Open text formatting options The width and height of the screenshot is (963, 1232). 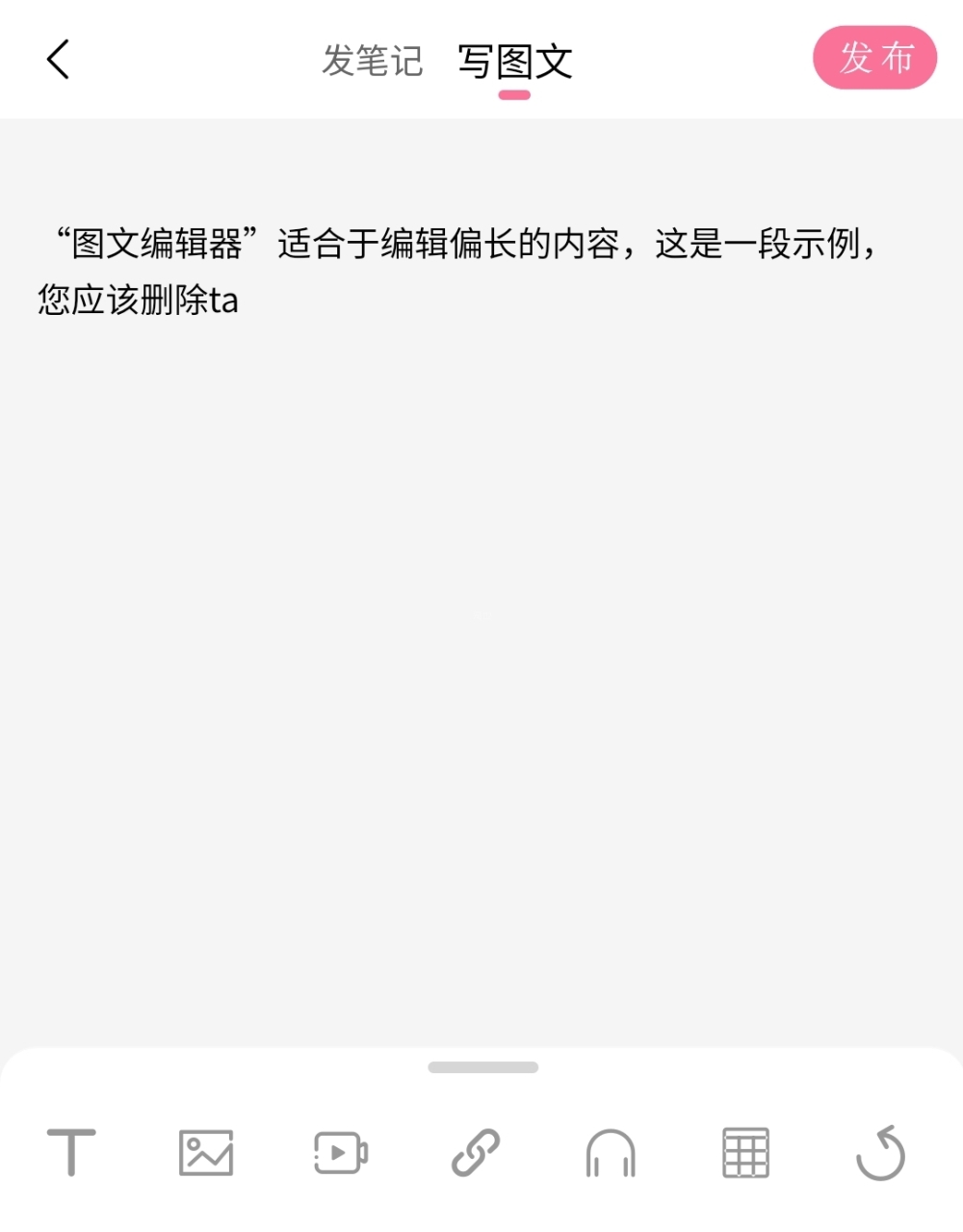(71, 1152)
